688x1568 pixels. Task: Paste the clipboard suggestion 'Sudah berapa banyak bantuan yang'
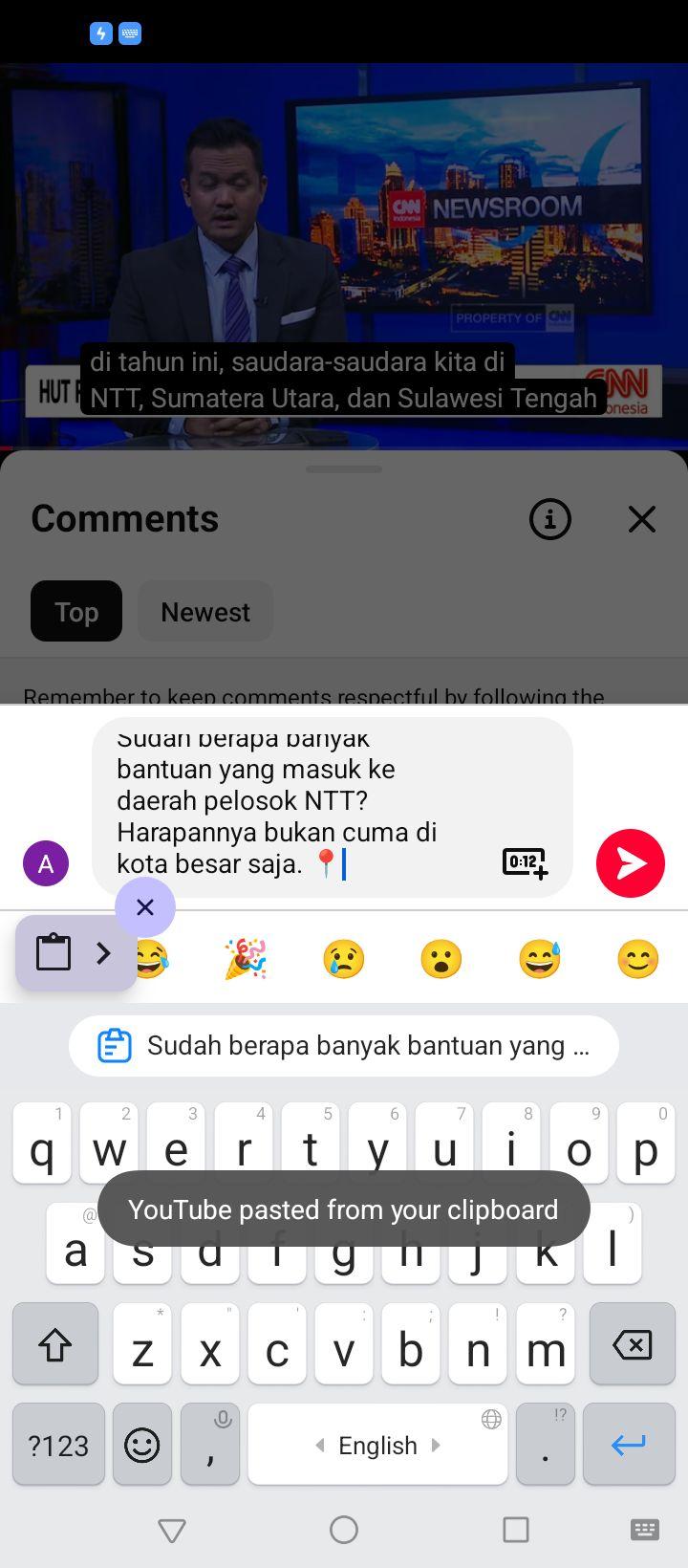(344, 1046)
